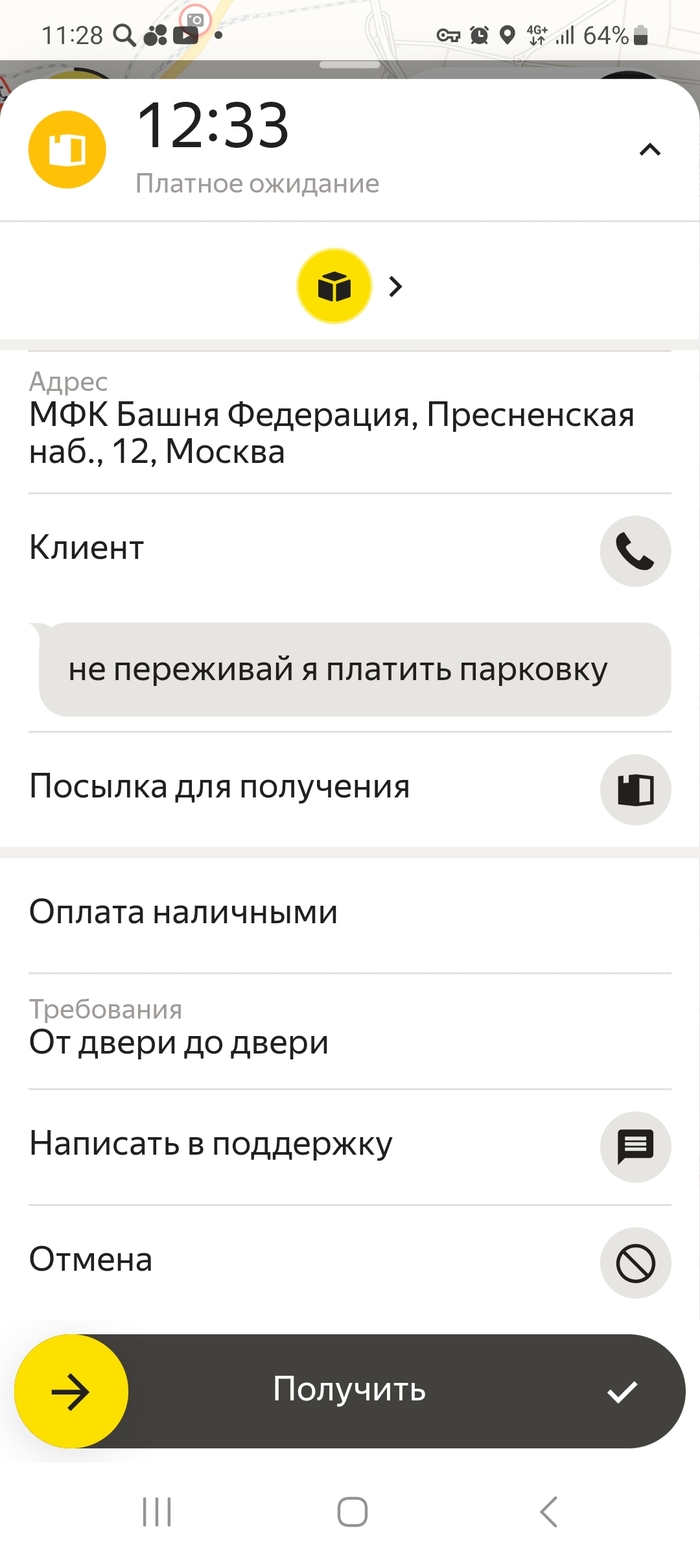Open Посылка для получения package details
This screenshot has height=1556, width=700.
pyautogui.click(x=635, y=789)
